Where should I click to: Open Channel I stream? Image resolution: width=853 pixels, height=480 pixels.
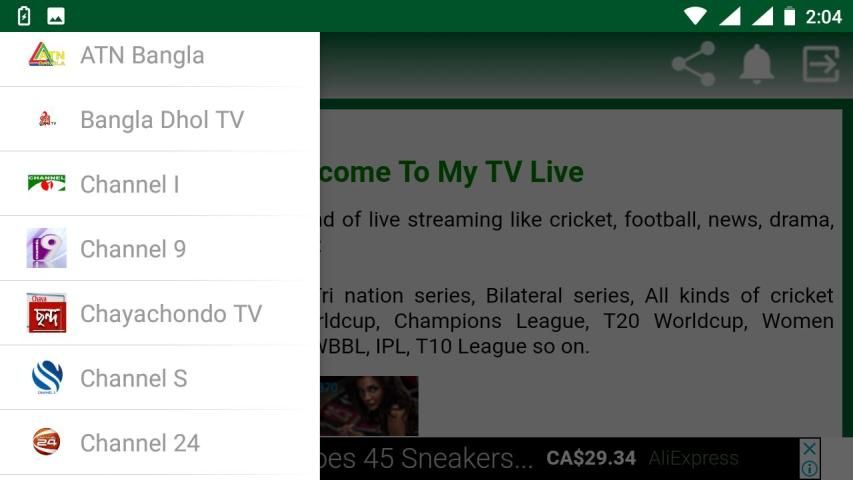tap(130, 184)
